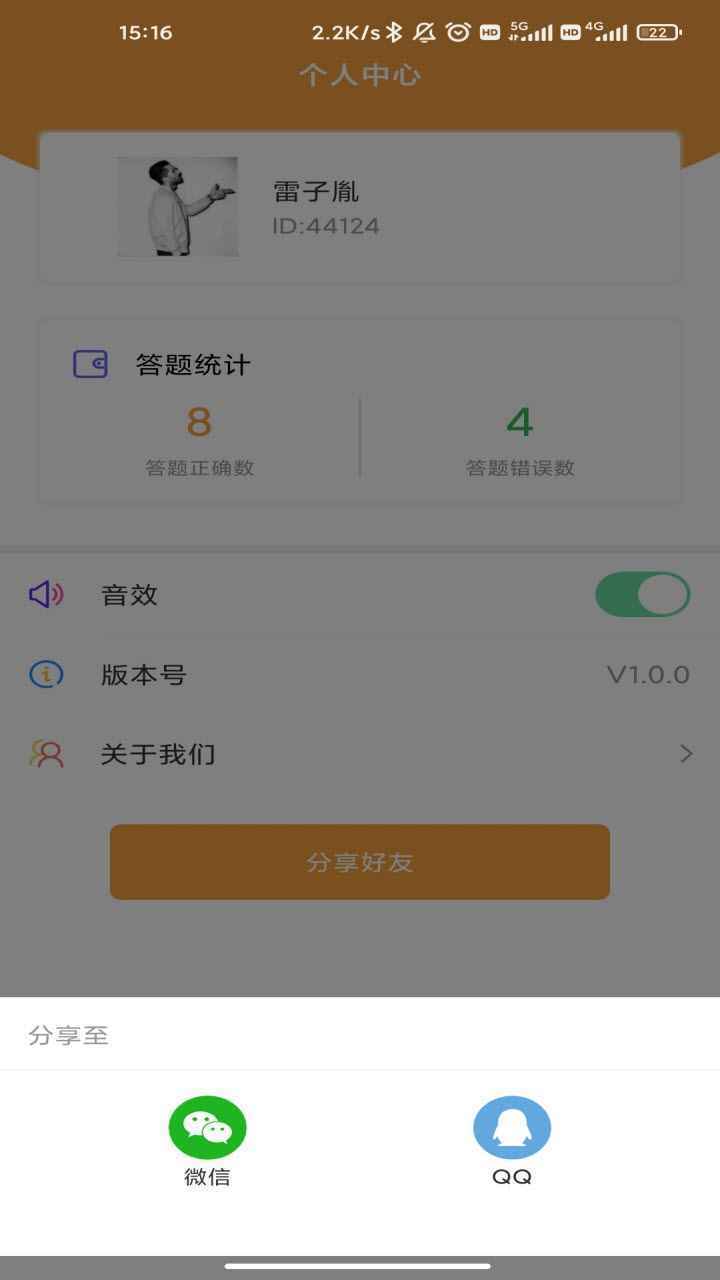Screen dimensions: 720x1280
Task: Tap the blue info icon next to 版本号
Action: tap(46, 674)
